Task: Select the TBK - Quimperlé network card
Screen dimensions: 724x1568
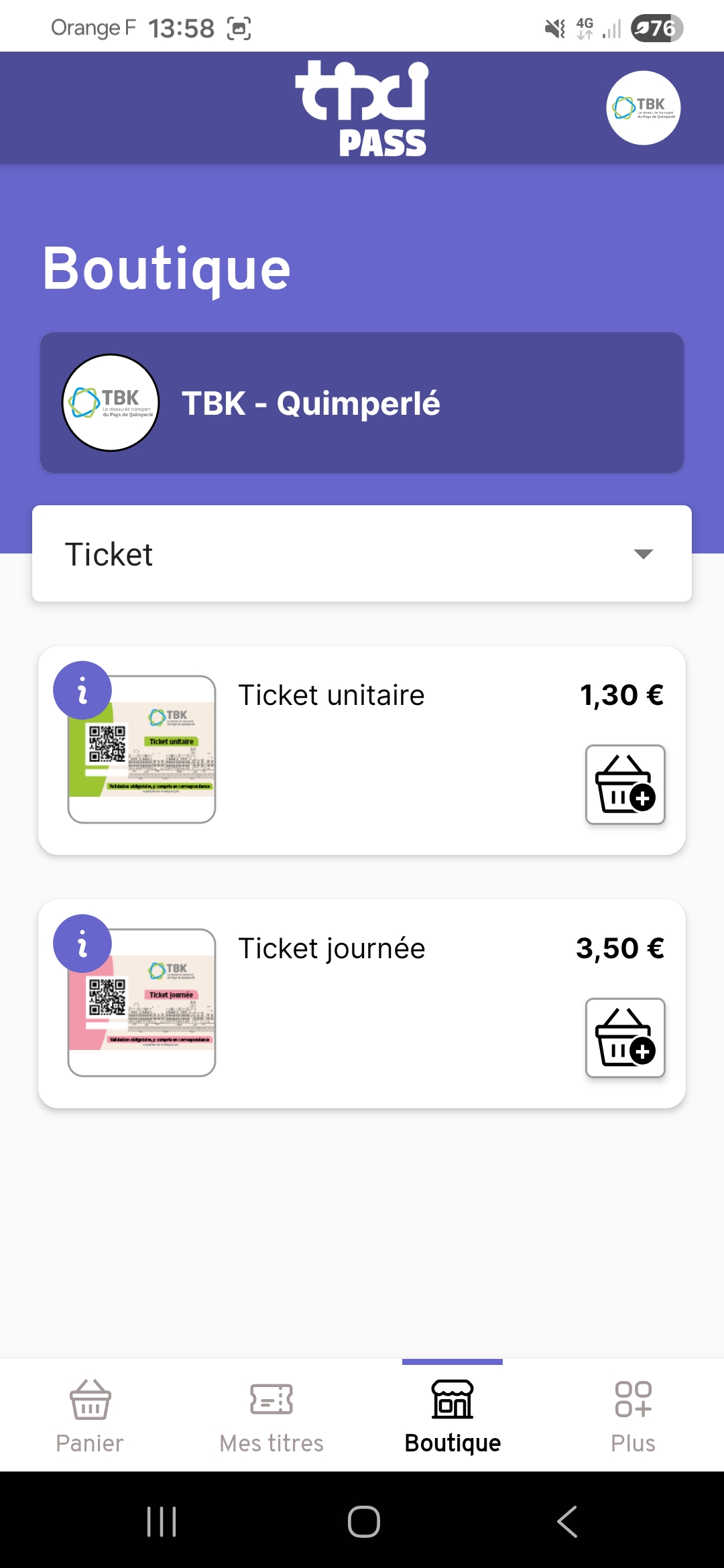Action: (x=362, y=403)
